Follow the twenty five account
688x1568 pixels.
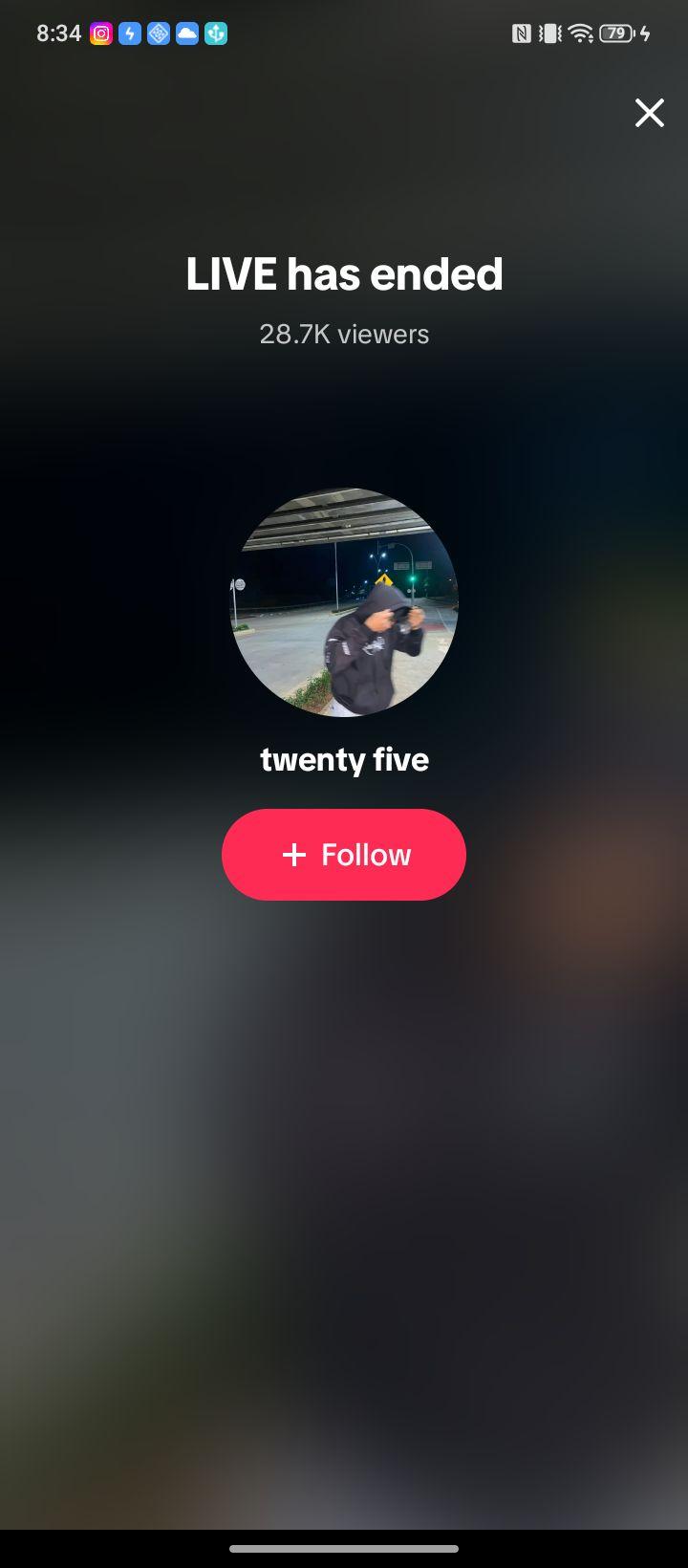pos(344,855)
